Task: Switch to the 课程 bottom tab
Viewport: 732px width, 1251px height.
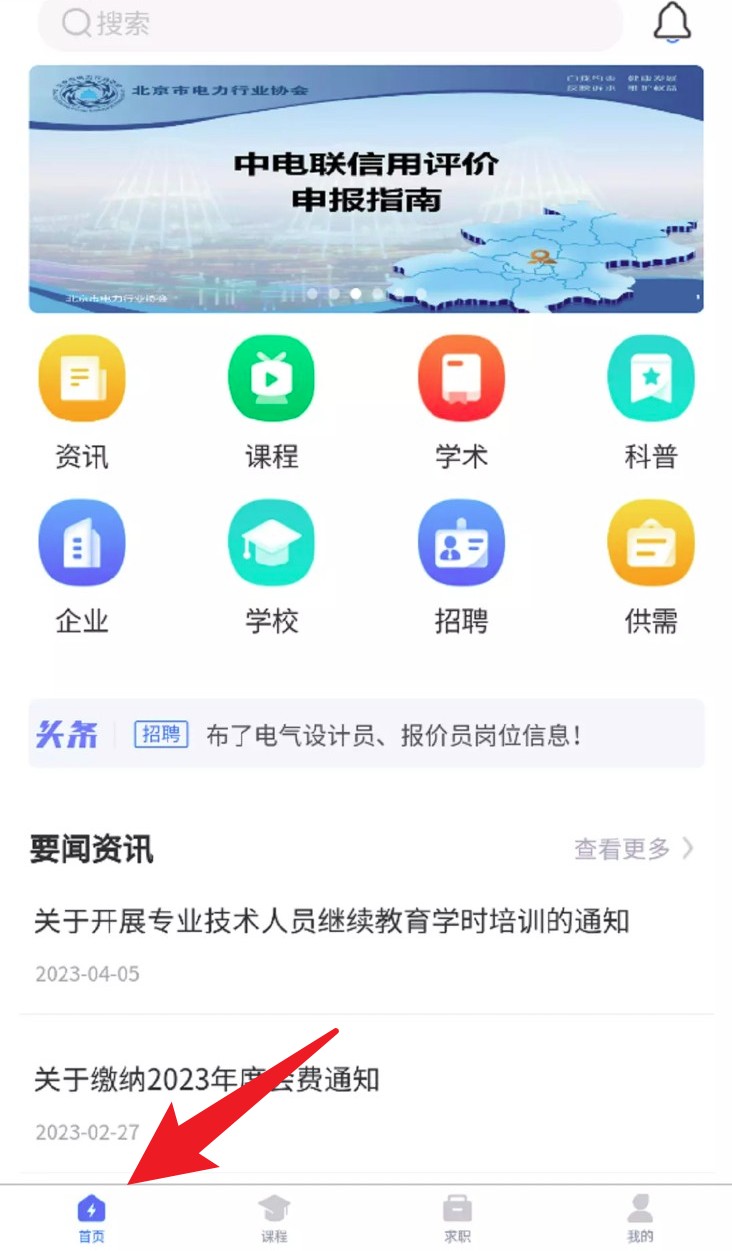Action: [x=274, y=1217]
